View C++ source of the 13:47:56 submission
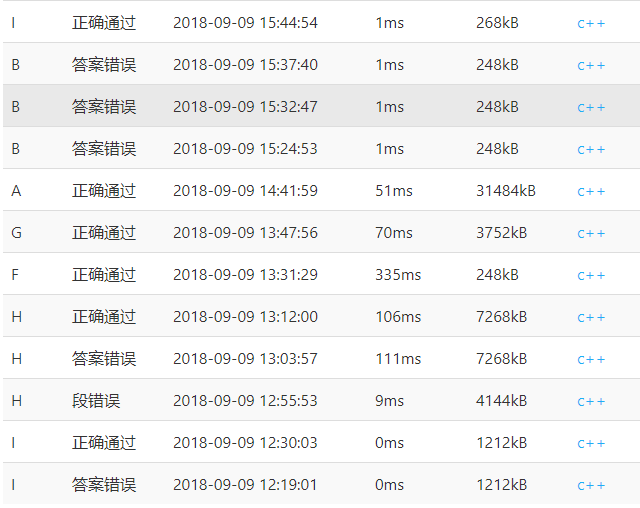 click(591, 233)
